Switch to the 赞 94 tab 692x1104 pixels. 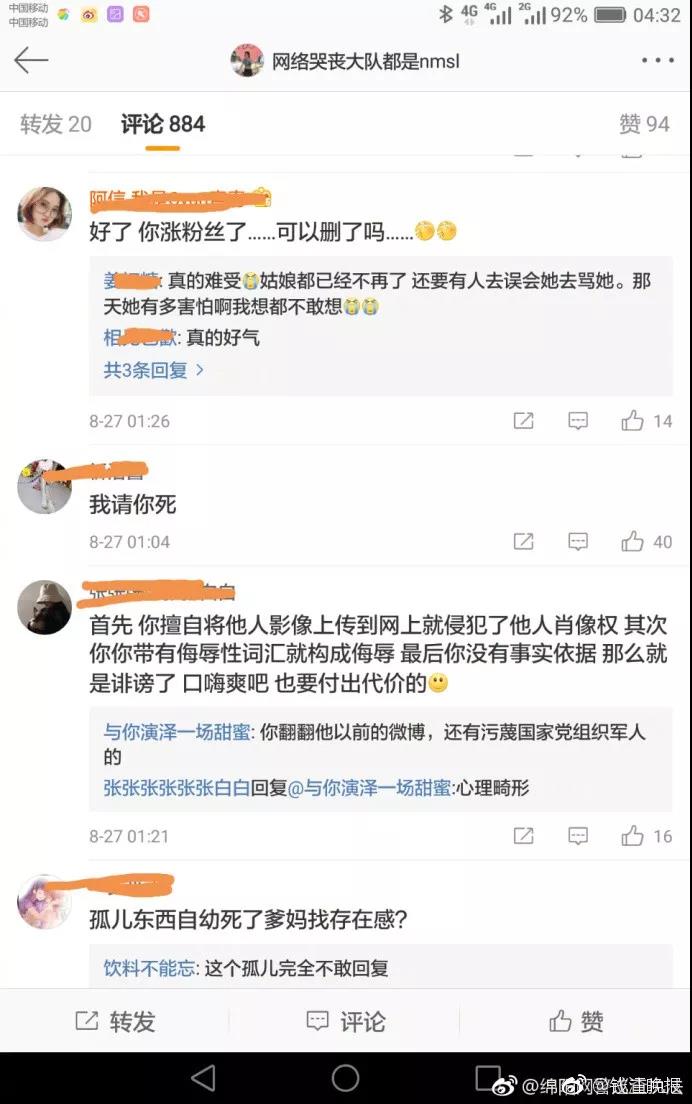(644, 124)
